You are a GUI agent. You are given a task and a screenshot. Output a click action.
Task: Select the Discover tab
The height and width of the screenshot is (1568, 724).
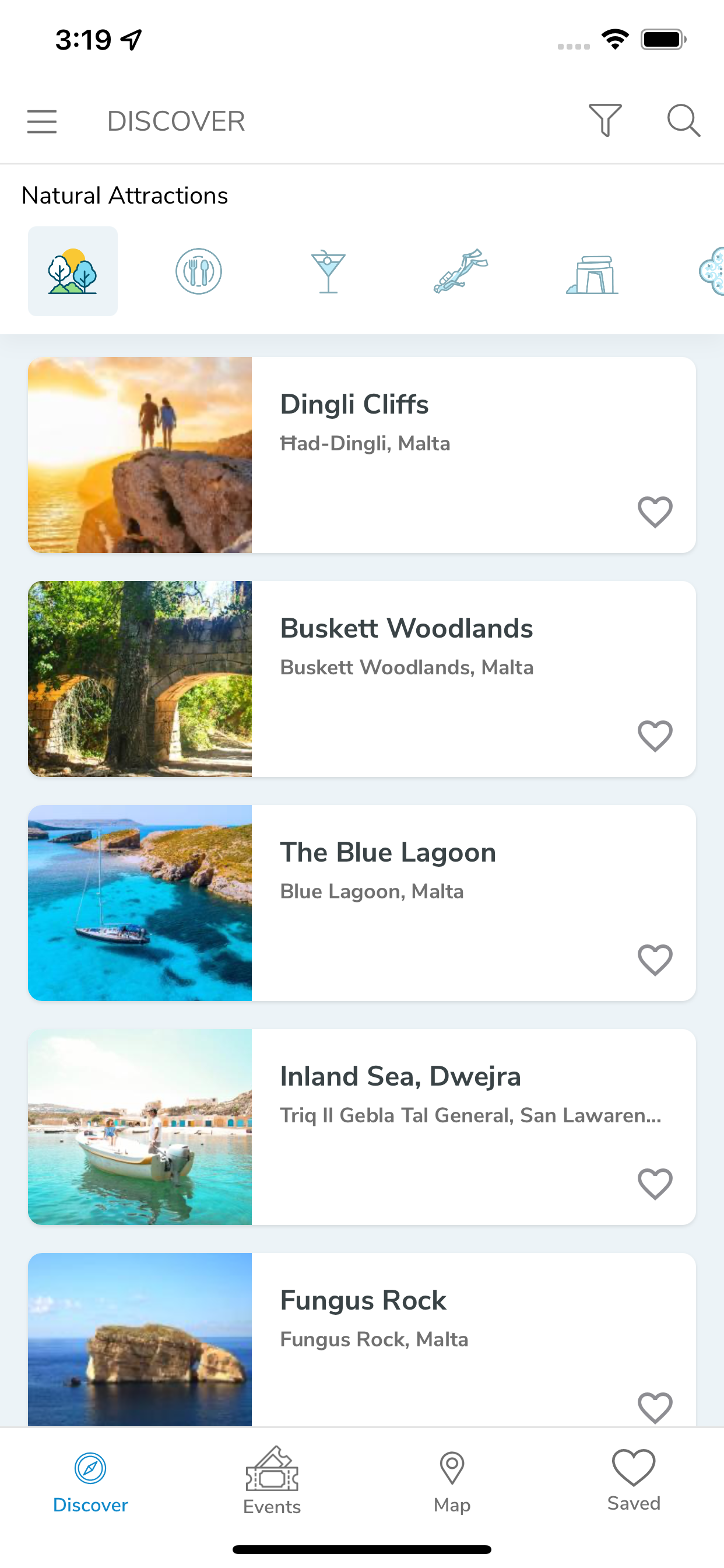coord(90,1484)
